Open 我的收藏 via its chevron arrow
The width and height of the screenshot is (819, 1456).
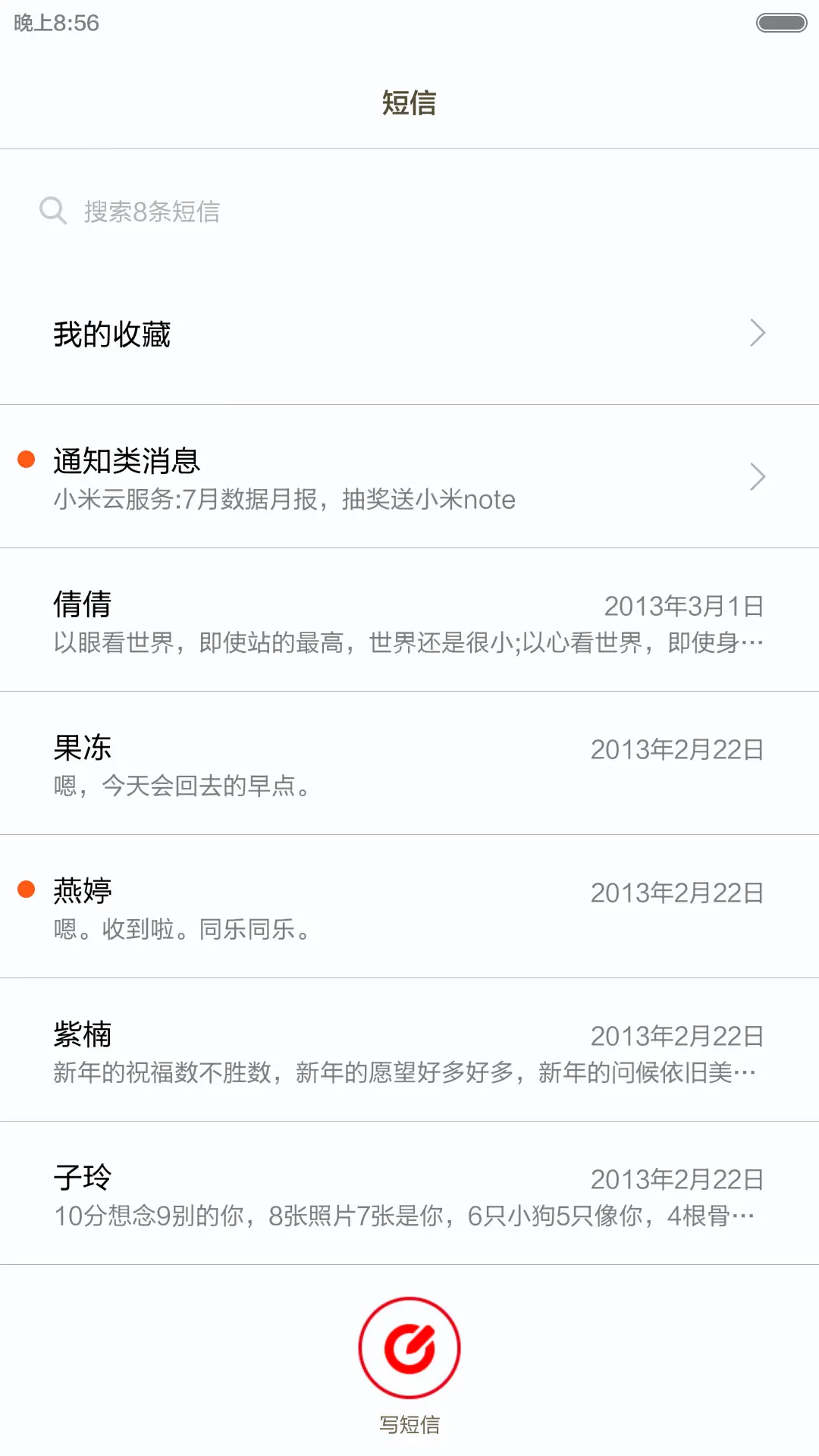pos(757,332)
